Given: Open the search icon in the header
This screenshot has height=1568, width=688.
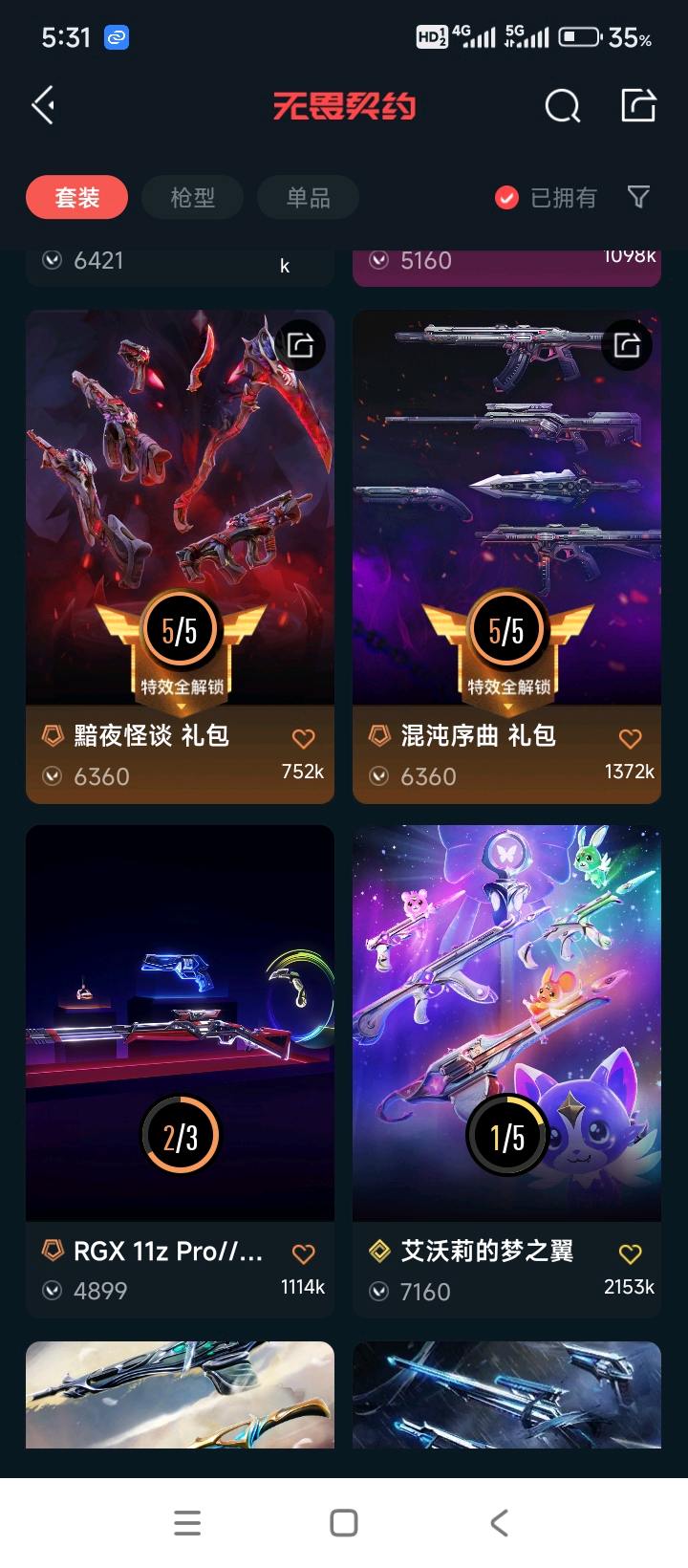Looking at the screenshot, I should tap(562, 106).
